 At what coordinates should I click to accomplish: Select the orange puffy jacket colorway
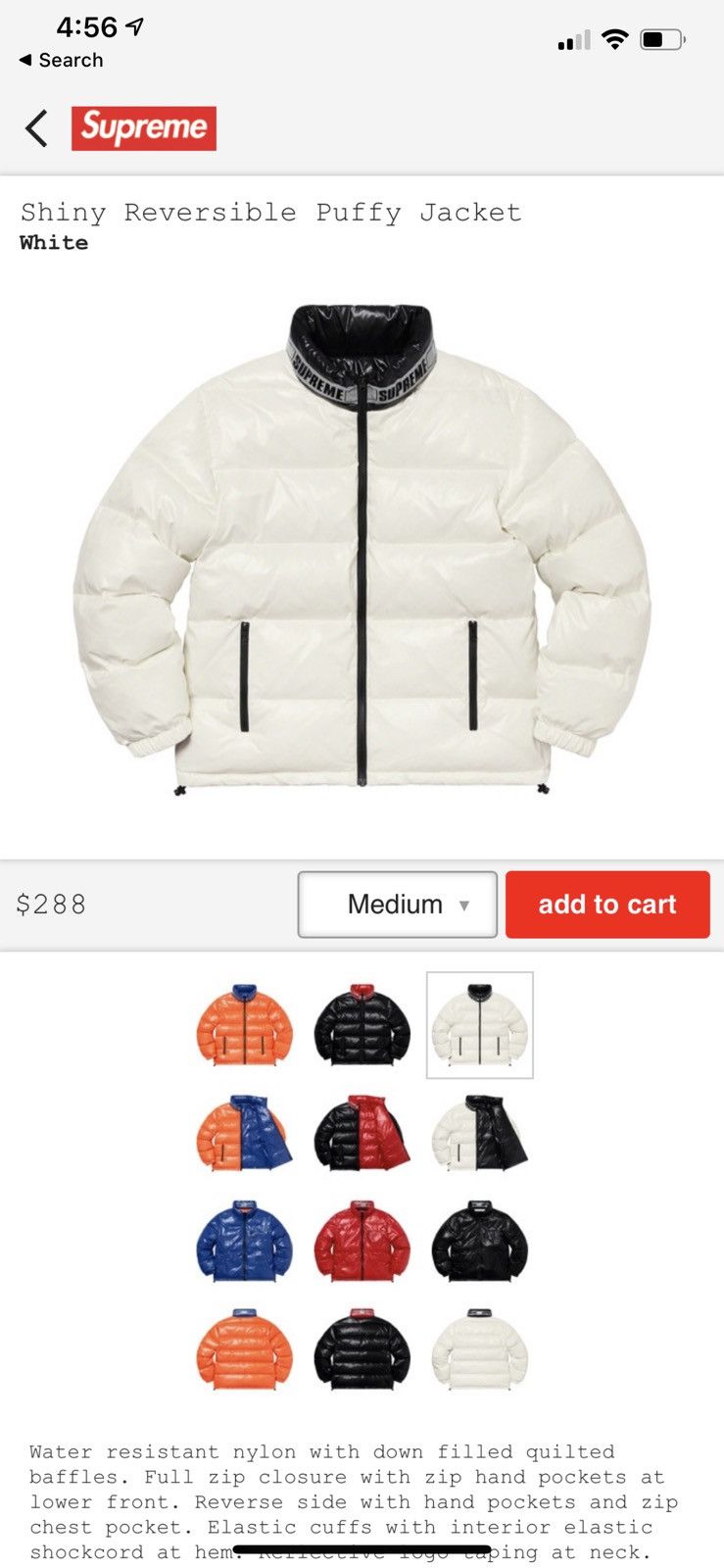click(243, 1027)
